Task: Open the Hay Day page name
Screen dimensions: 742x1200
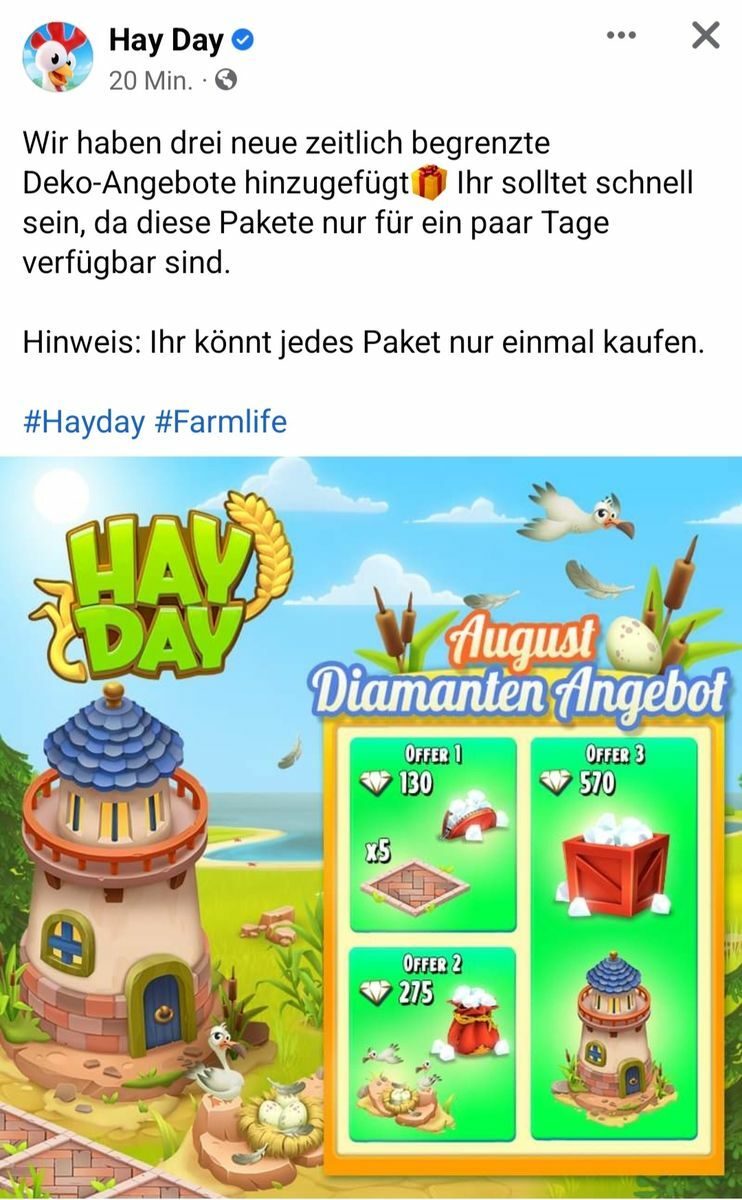Action: click(x=166, y=41)
